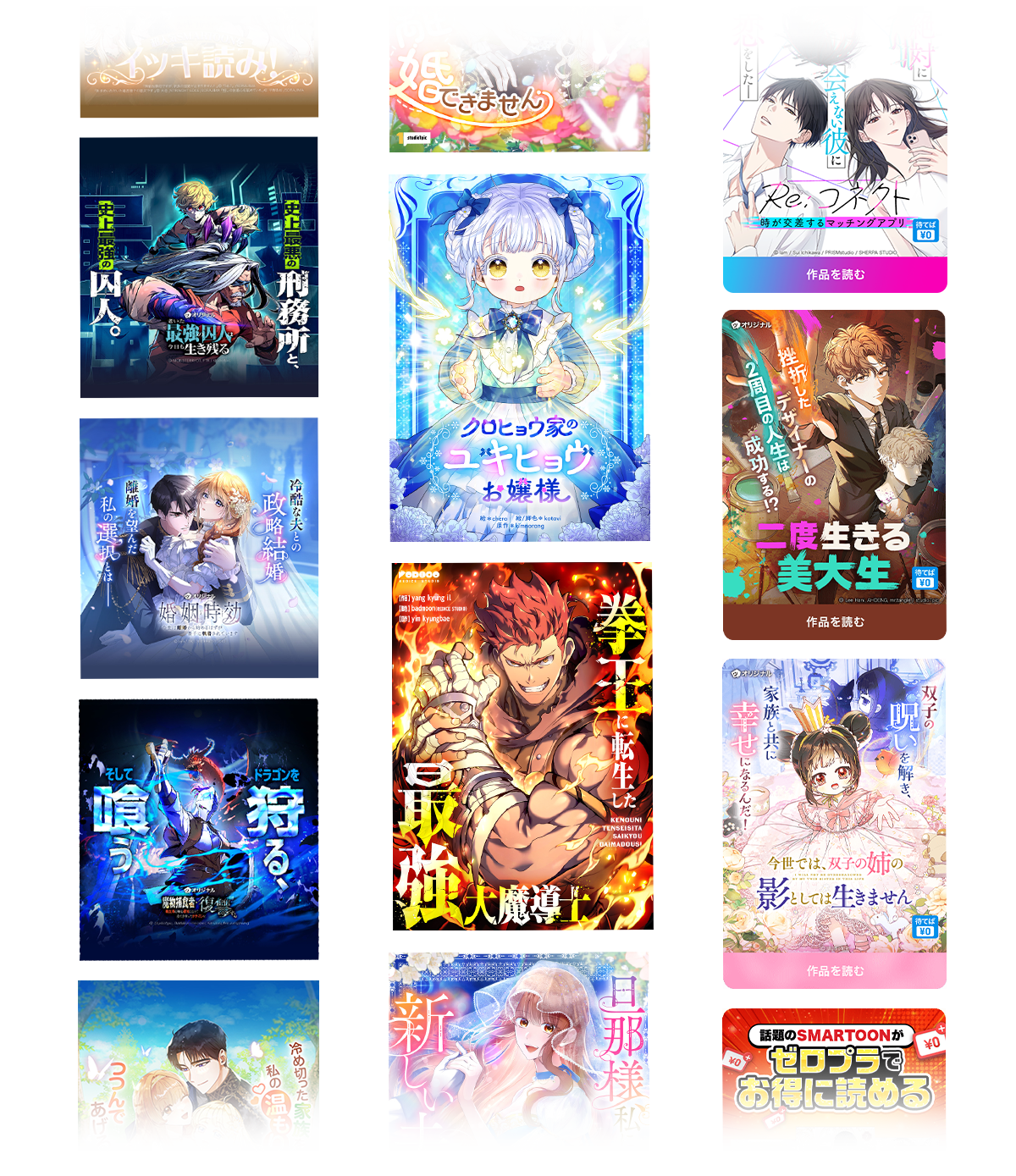This screenshot has height=1176, width=1016.
Task: Tap 作品を読む under 二度生きる美大生
Action: pyautogui.click(x=835, y=622)
